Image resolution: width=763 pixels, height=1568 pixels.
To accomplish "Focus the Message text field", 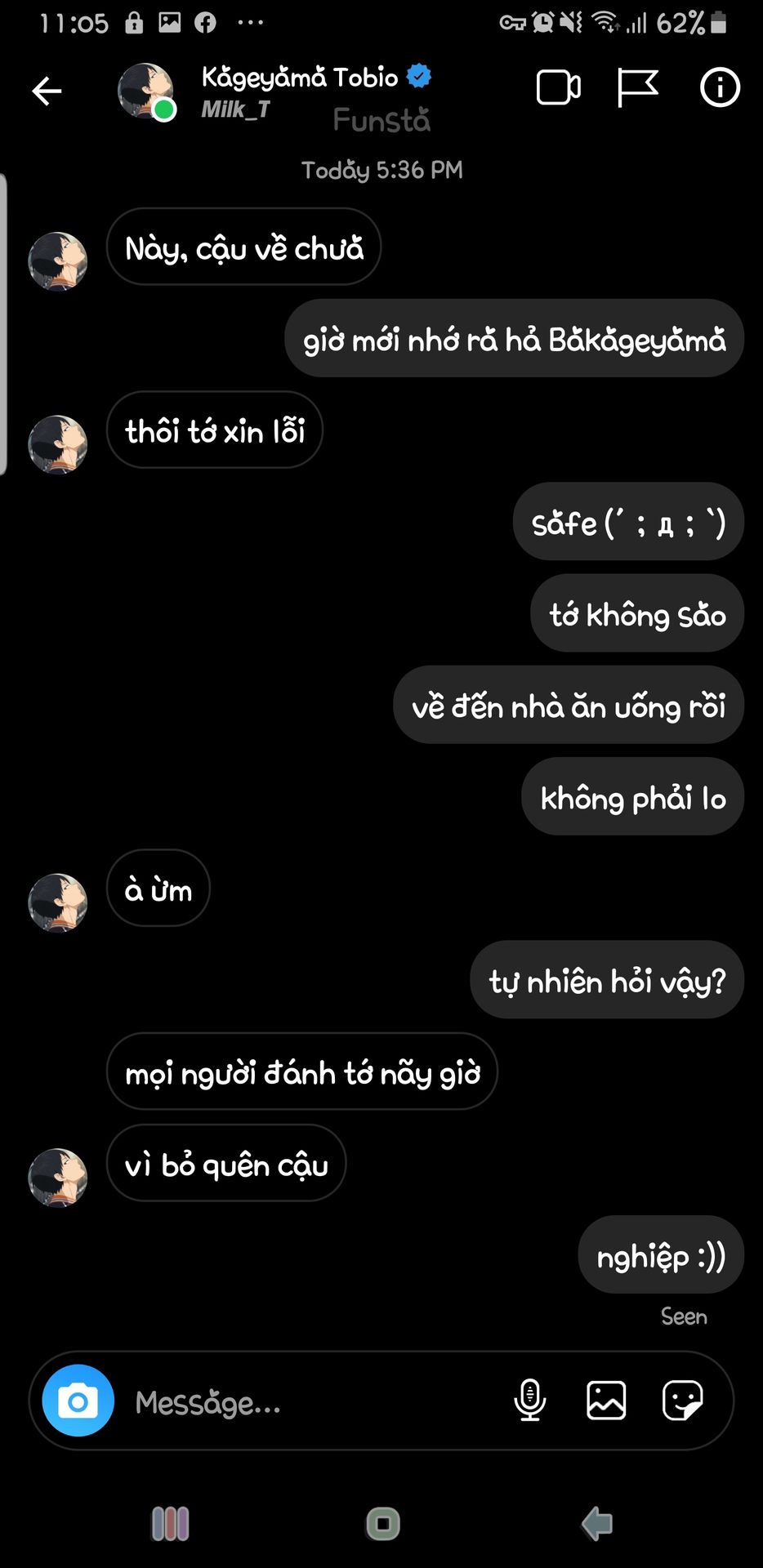I will 310,1403.
